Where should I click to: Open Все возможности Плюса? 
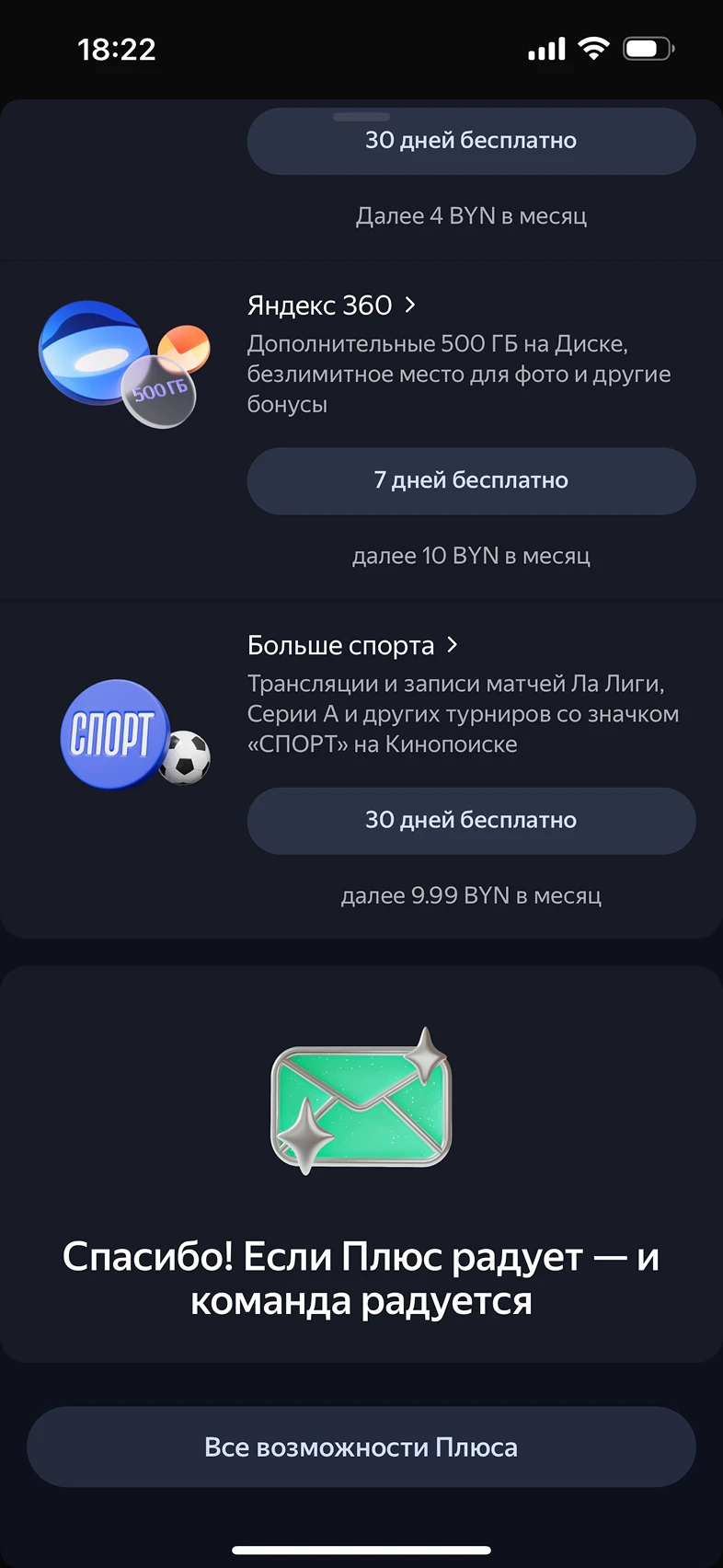tap(361, 1447)
